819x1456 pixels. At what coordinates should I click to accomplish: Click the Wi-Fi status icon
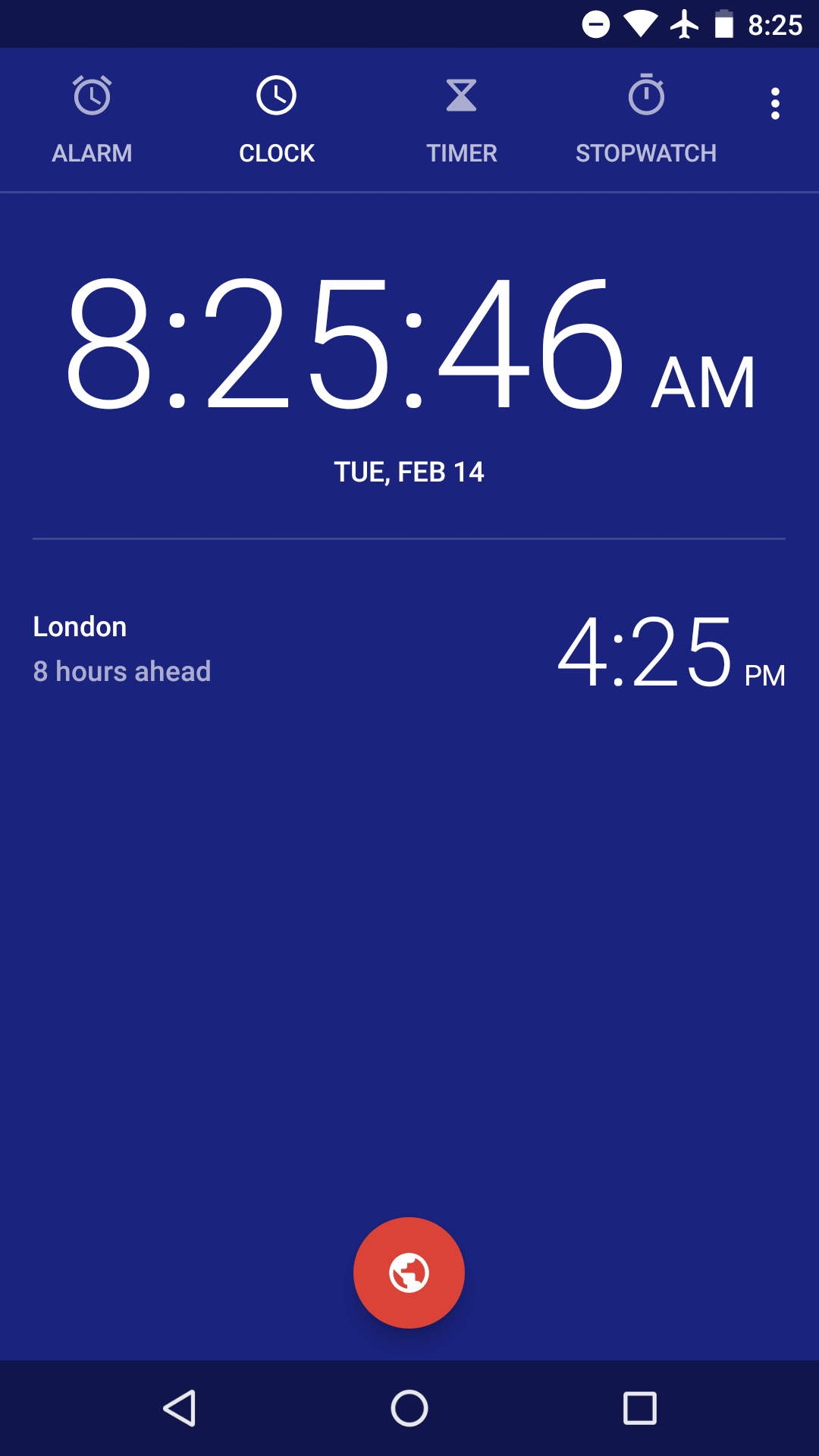click(x=639, y=24)
